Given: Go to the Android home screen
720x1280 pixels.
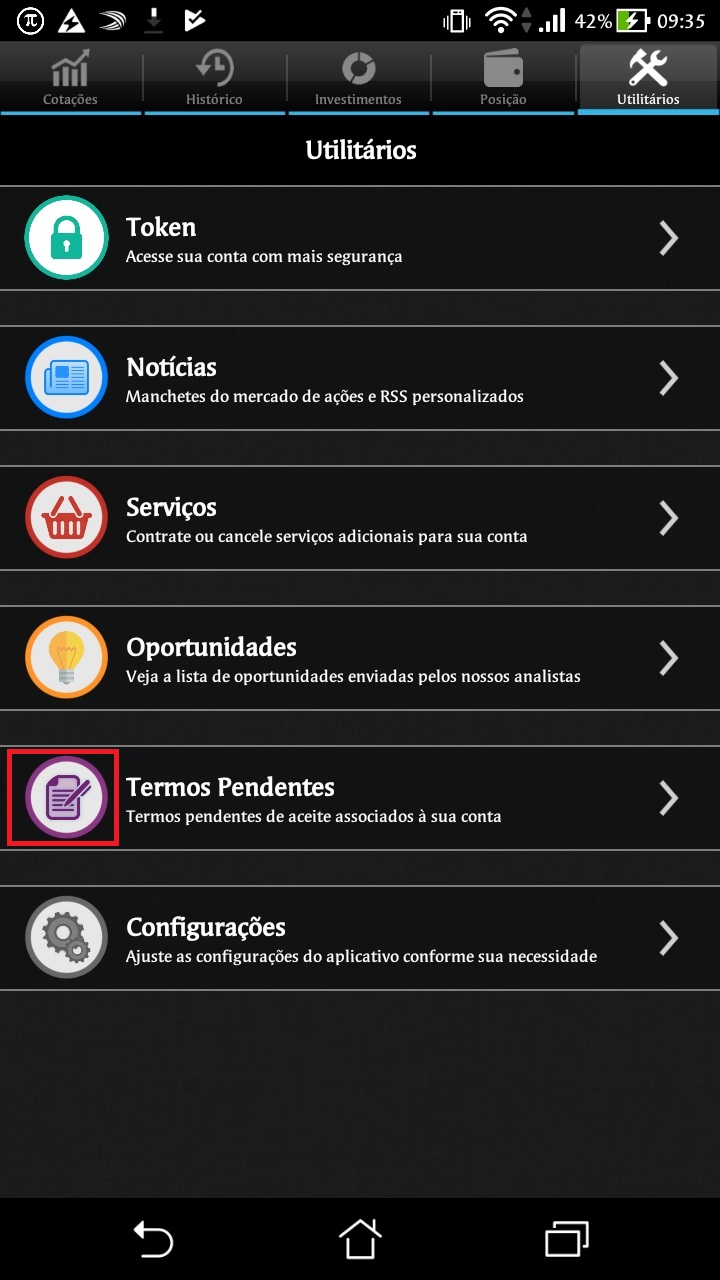Looking at the screenshot, I should coord(360,1239).
